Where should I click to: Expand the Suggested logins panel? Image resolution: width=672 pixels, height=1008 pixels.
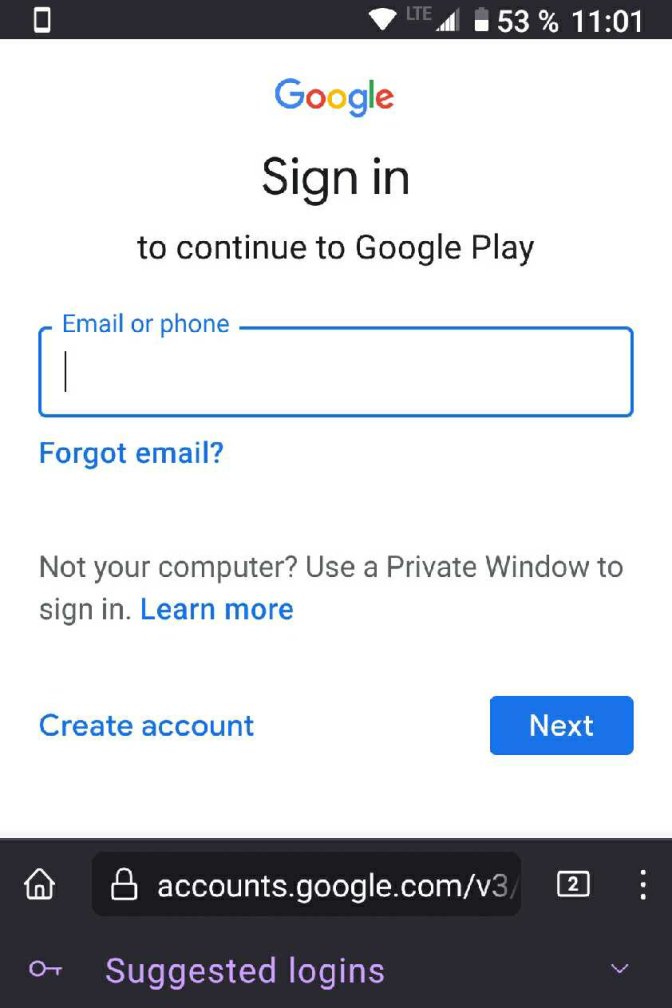(x=336, y=969)
